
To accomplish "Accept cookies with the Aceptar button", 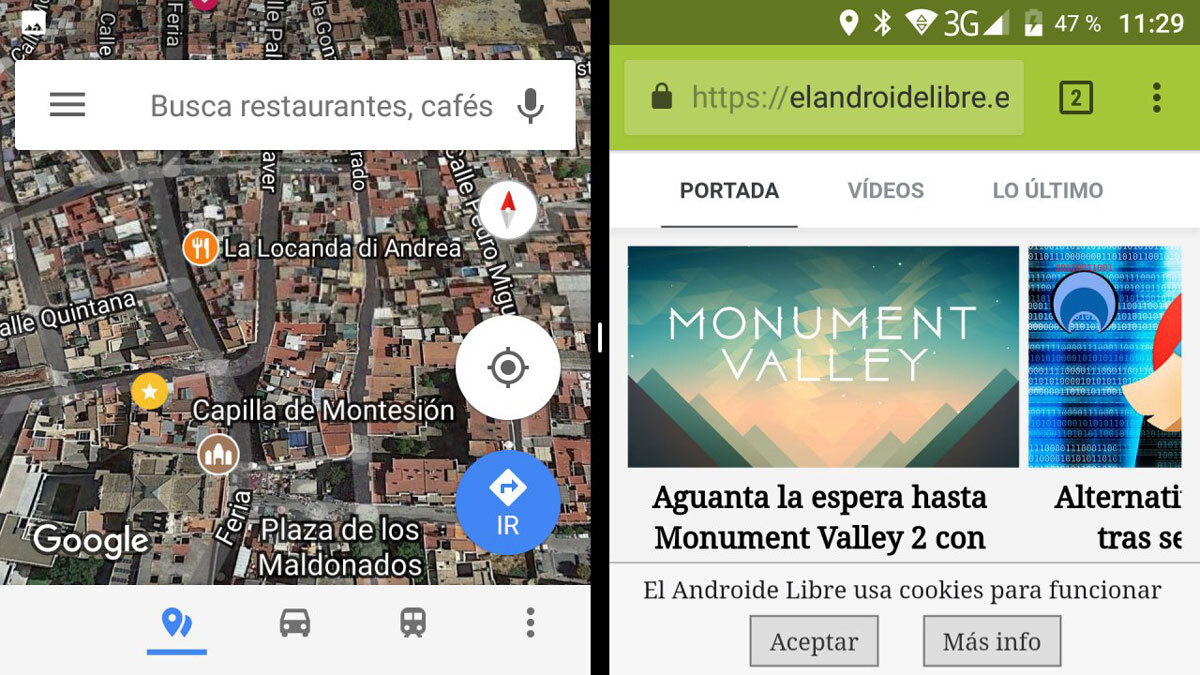I will 813,642.
